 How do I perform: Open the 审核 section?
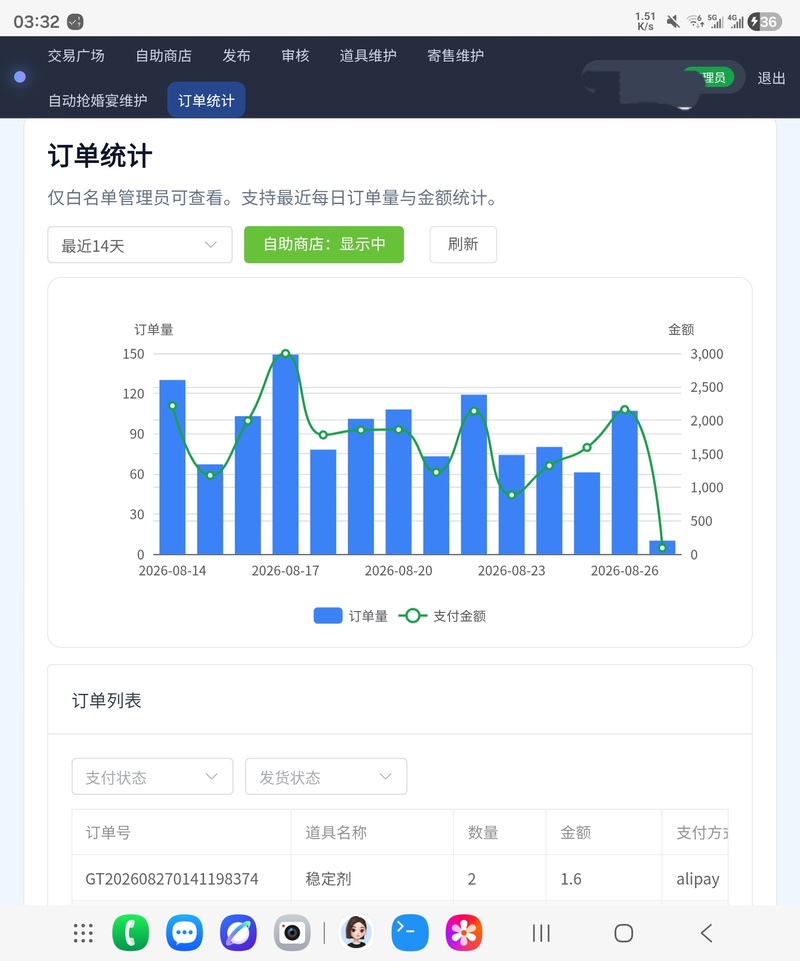click(x=295, y=56)
